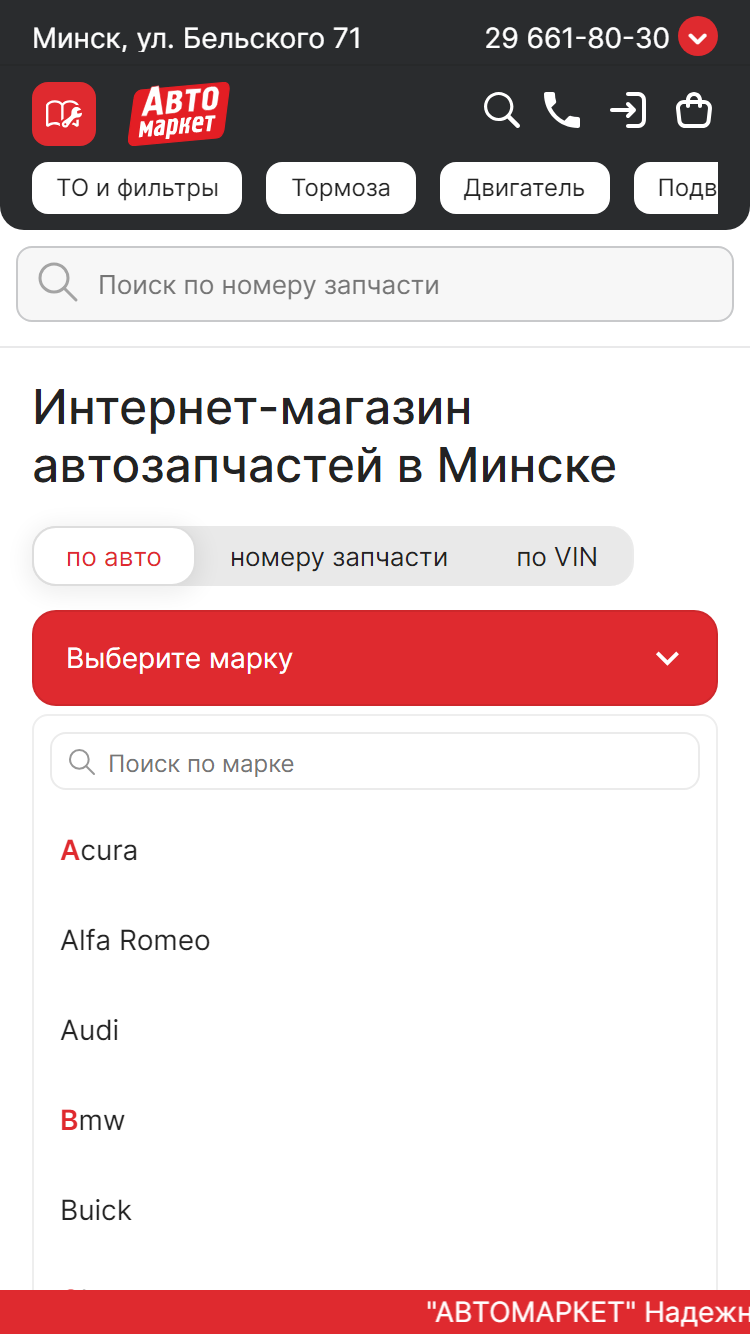Open the login arrow icon
The width and height of the screenshot is (750, 1334).
click(x=628, y=110)
